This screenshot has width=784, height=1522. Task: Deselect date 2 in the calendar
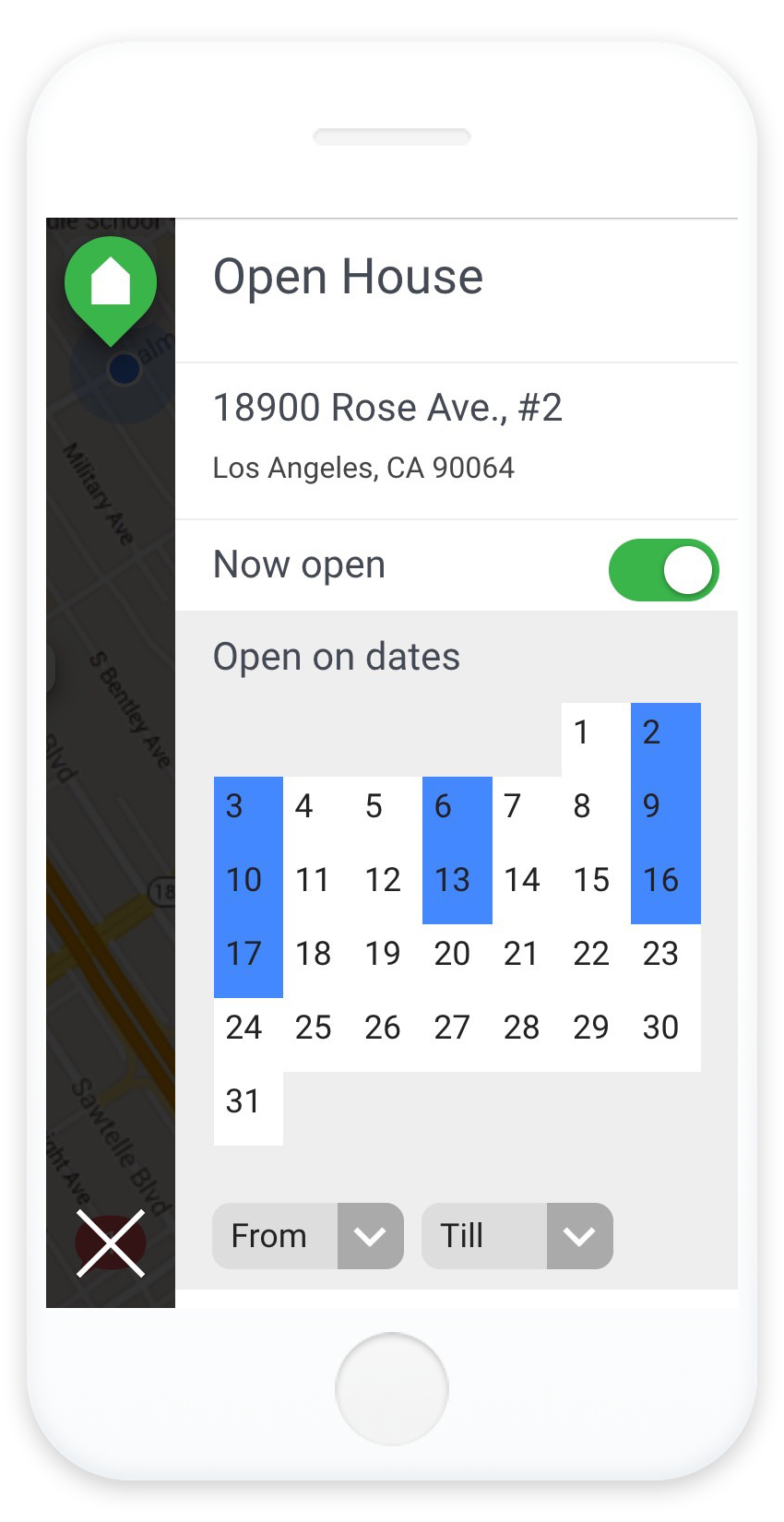[x=666, y=740]
